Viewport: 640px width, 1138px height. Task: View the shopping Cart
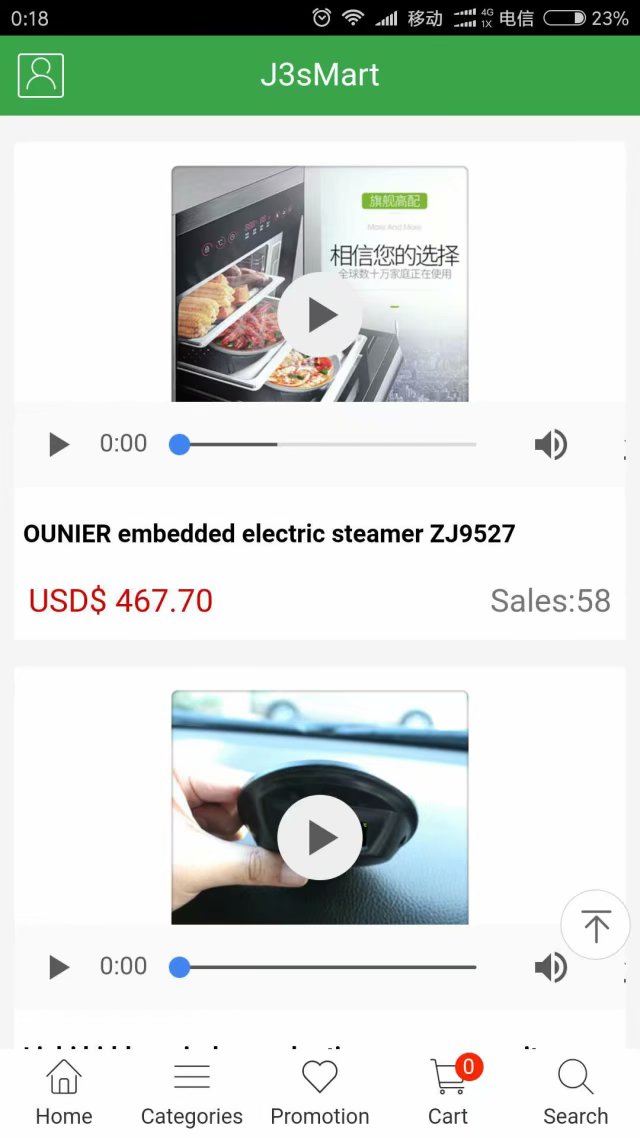click(x=448, y=1093)
